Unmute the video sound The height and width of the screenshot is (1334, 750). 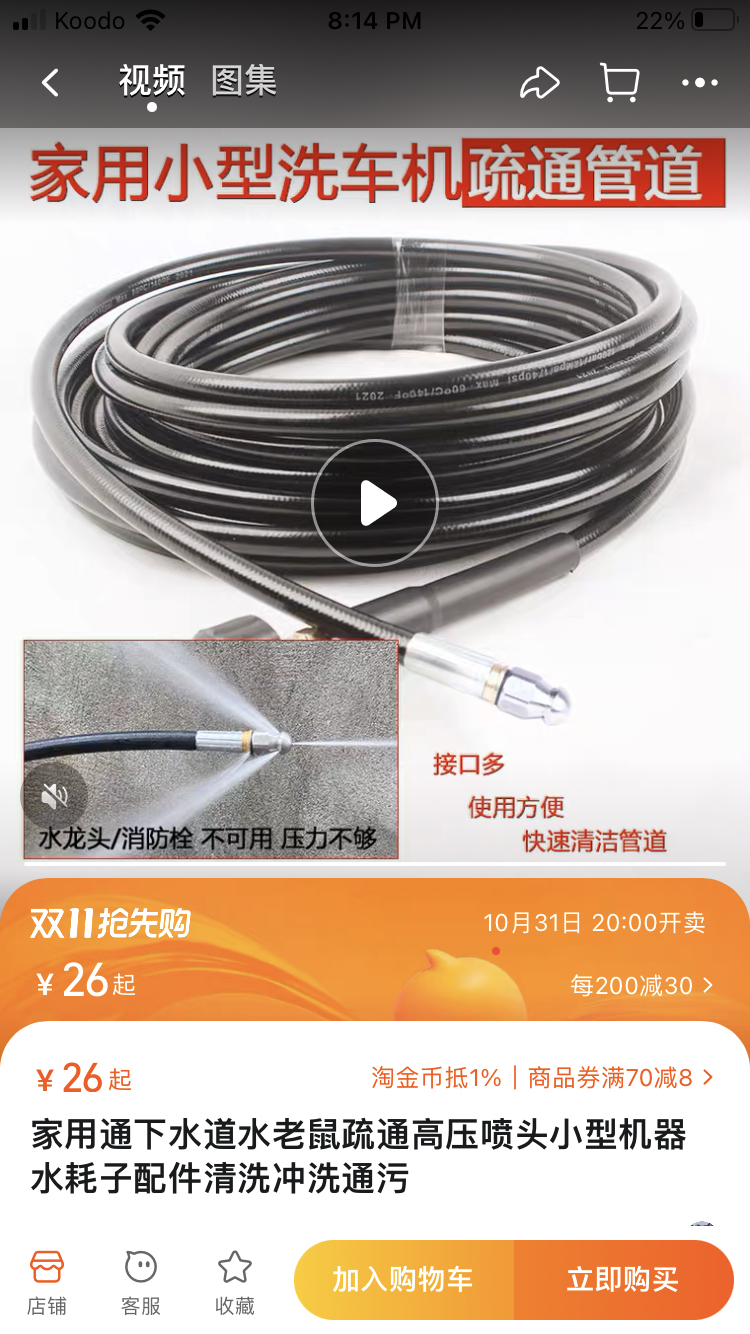pos(55,795)
